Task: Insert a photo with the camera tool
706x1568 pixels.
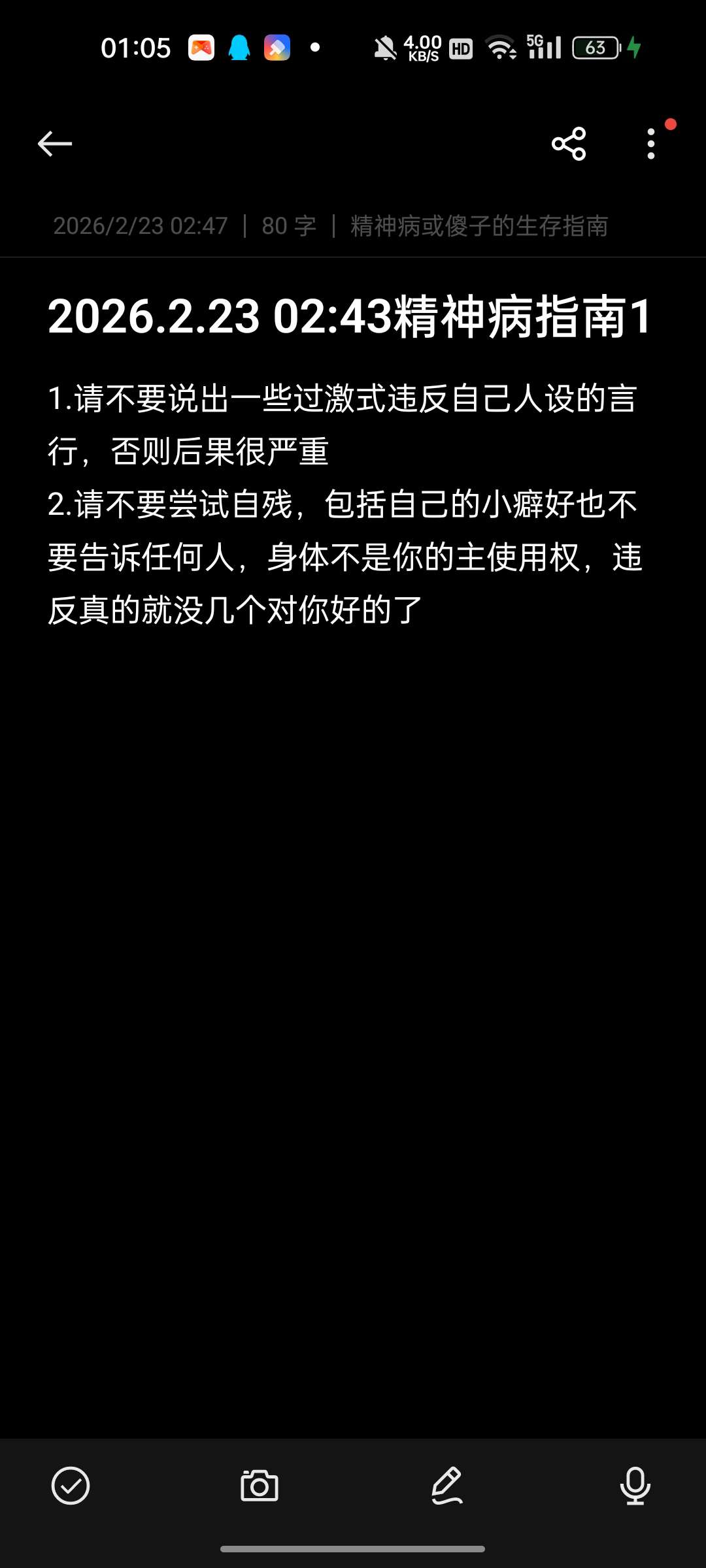Action: pos(260,1486)
